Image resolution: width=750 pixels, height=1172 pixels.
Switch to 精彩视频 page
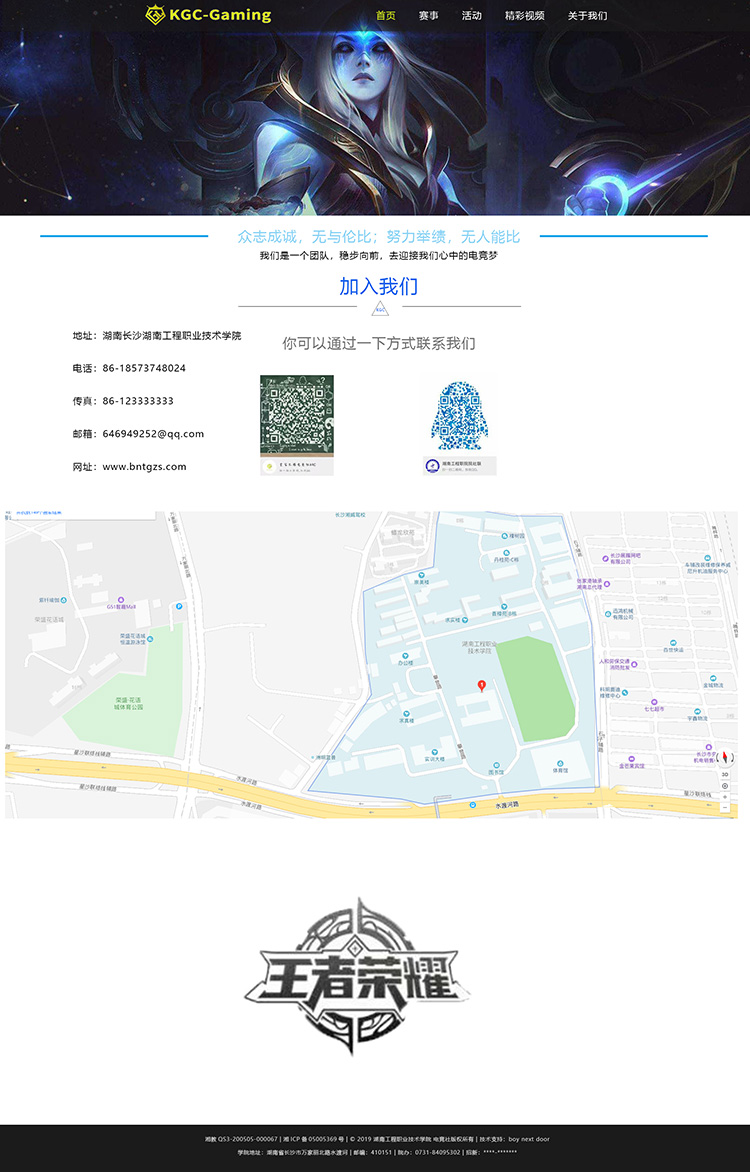coord(524,15)
